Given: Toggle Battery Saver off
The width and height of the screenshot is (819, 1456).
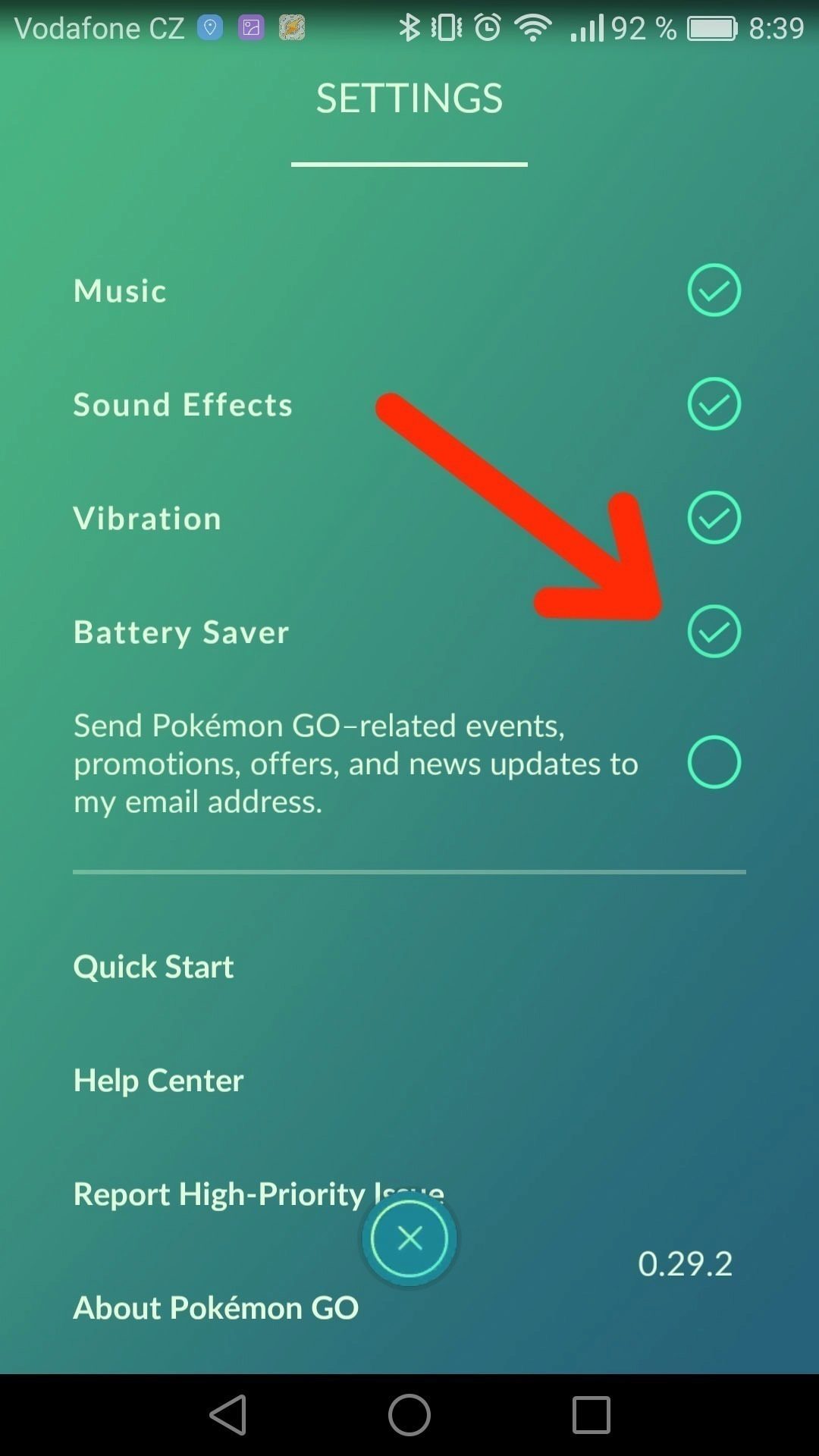Looking at the screenshot, I should (x=714, y=631).
